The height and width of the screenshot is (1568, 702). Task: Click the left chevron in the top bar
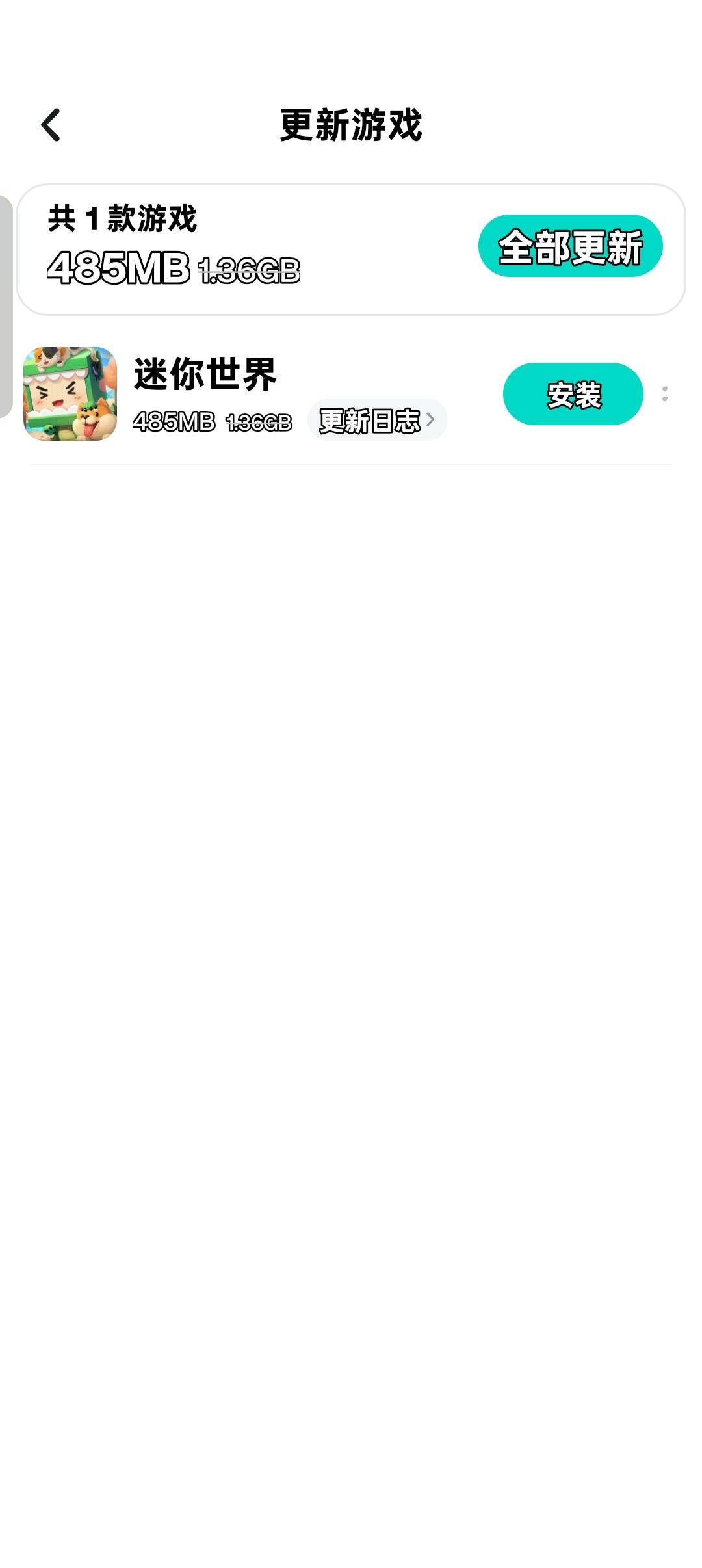(x=49, y=125)
